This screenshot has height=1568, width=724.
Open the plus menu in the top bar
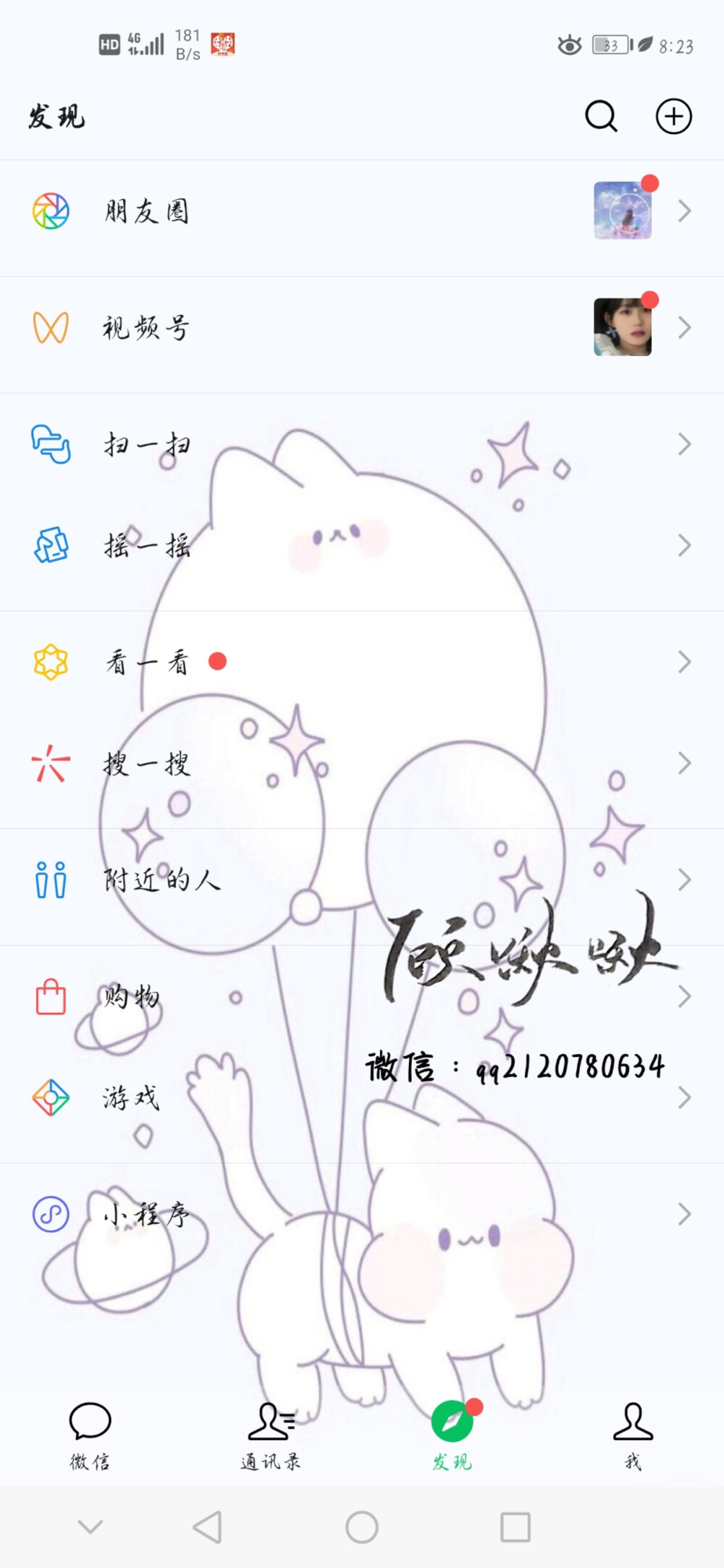(673, 115)
